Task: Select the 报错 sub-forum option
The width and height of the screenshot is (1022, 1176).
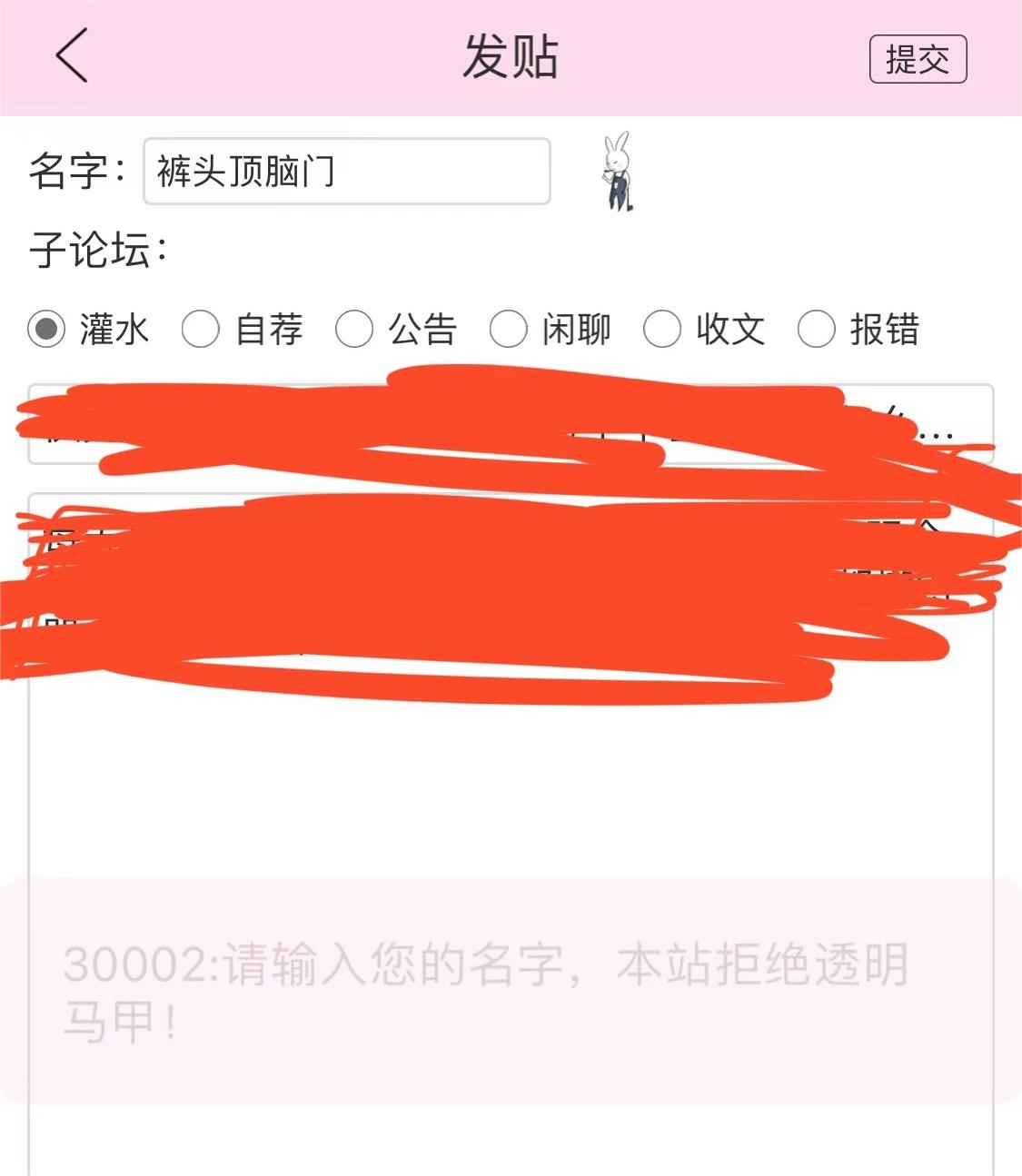Action: tap(817, 329)
